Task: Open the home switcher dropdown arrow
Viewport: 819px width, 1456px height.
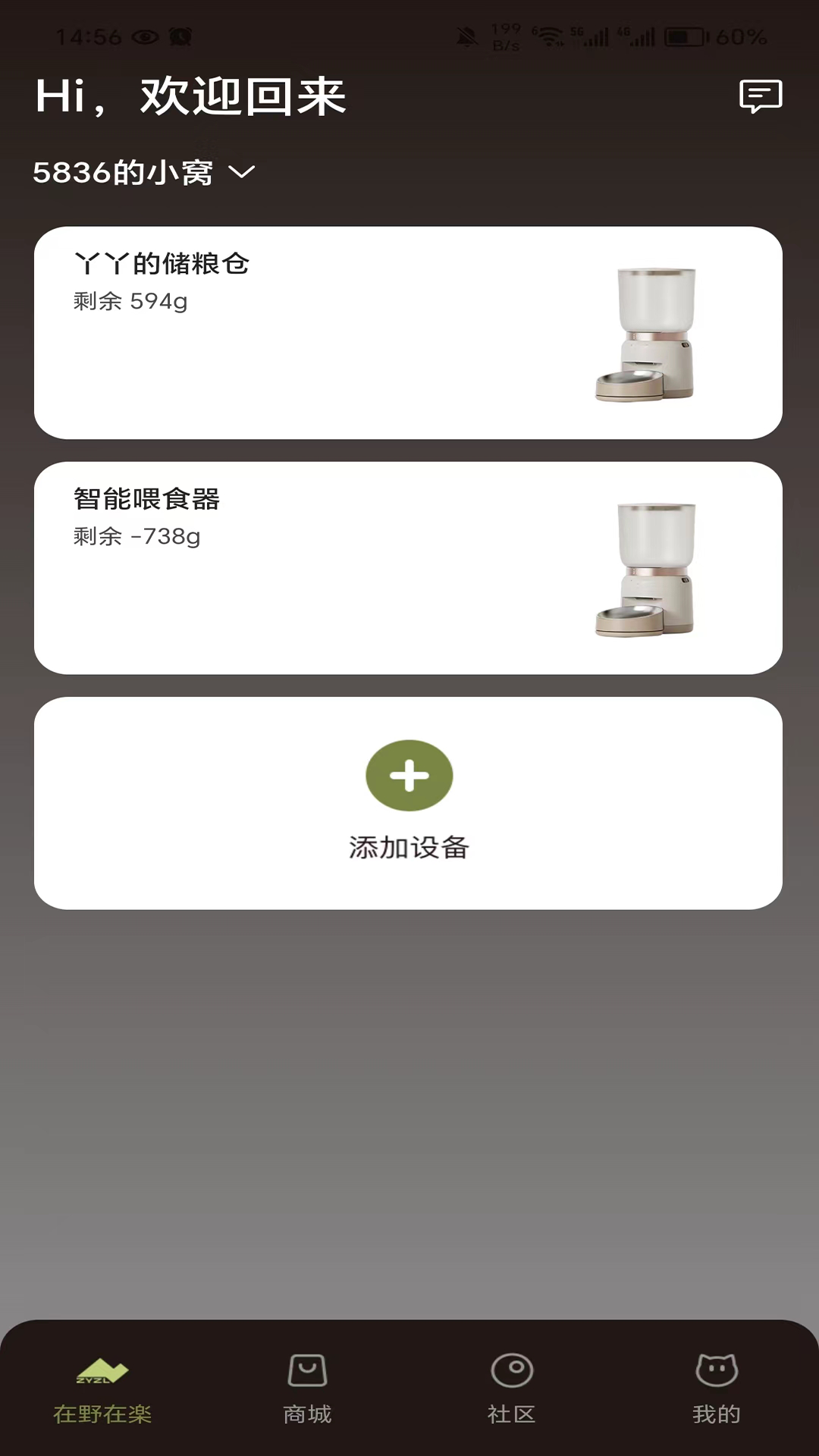Action: [243, 174]
